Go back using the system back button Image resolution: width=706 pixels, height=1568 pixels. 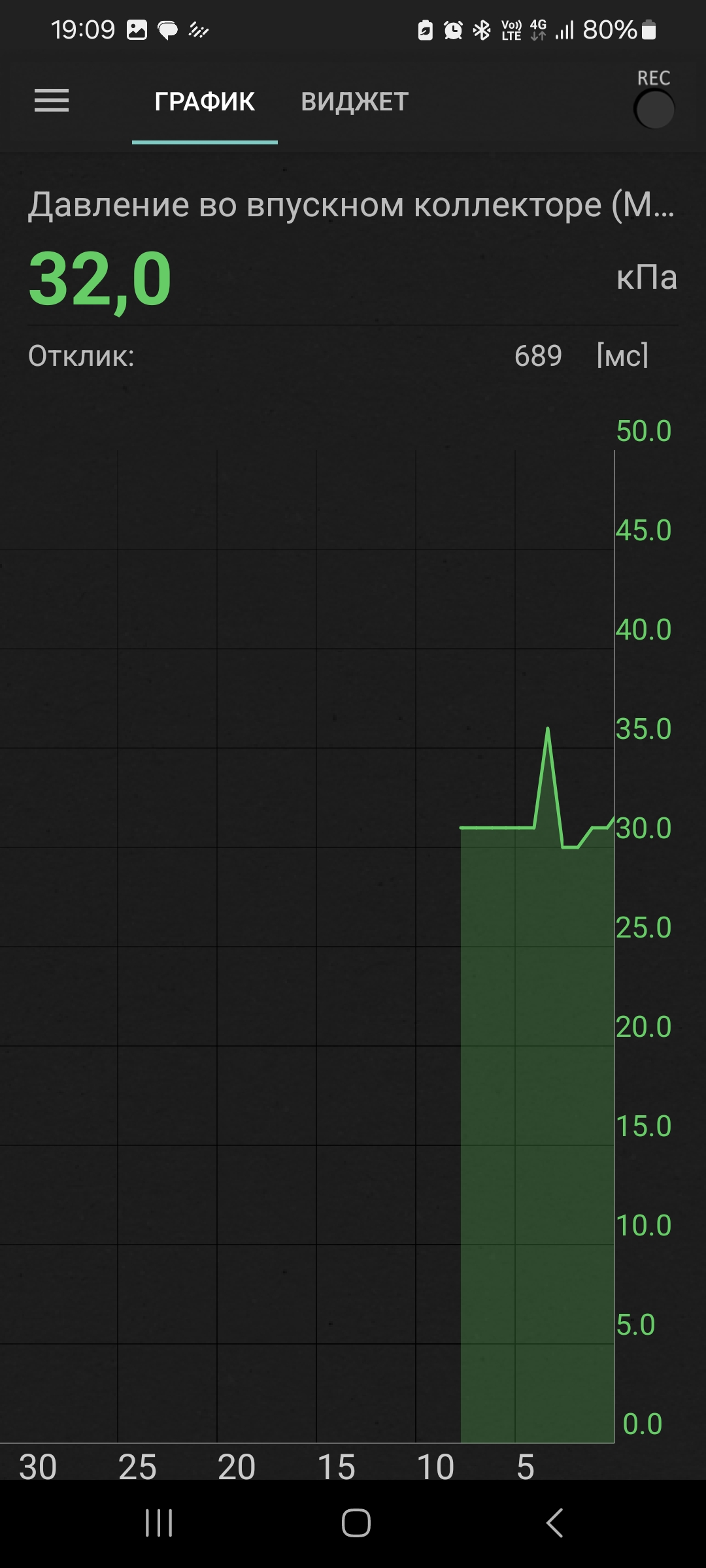pos(554,1523)
